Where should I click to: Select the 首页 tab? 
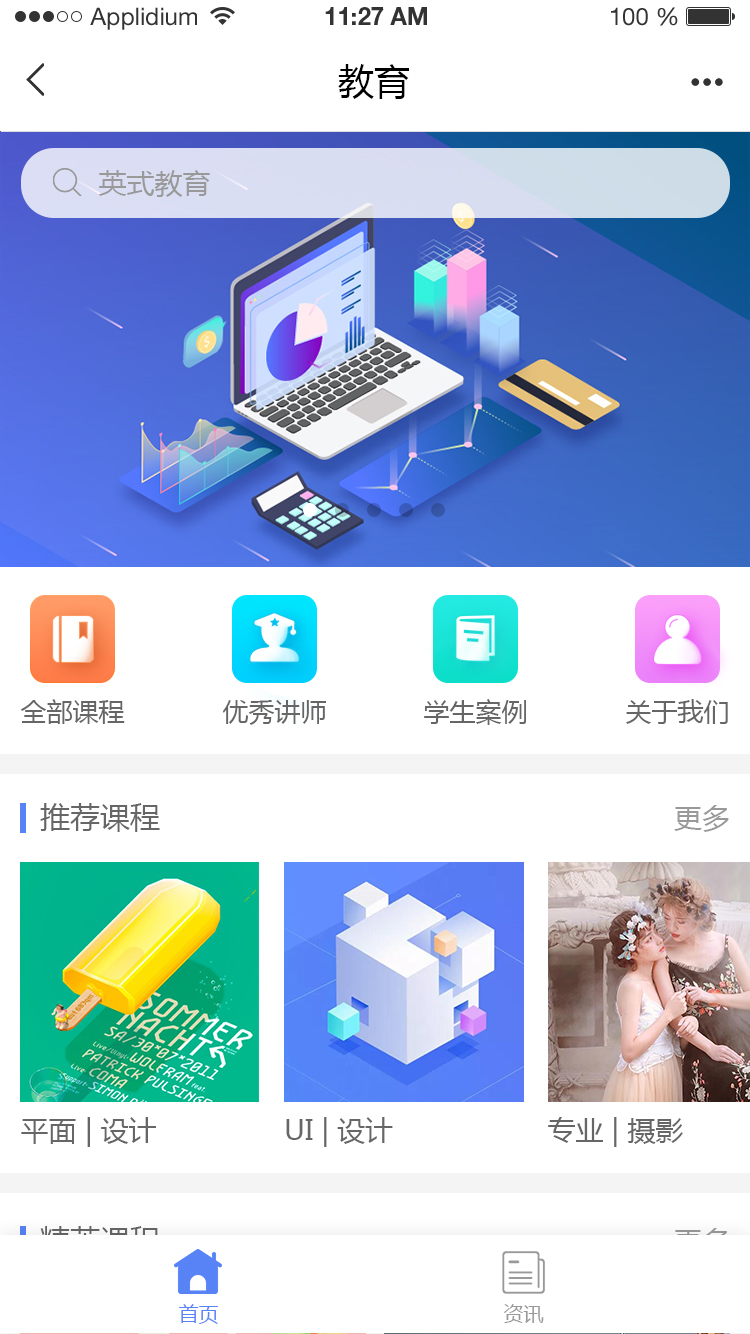198,1288
